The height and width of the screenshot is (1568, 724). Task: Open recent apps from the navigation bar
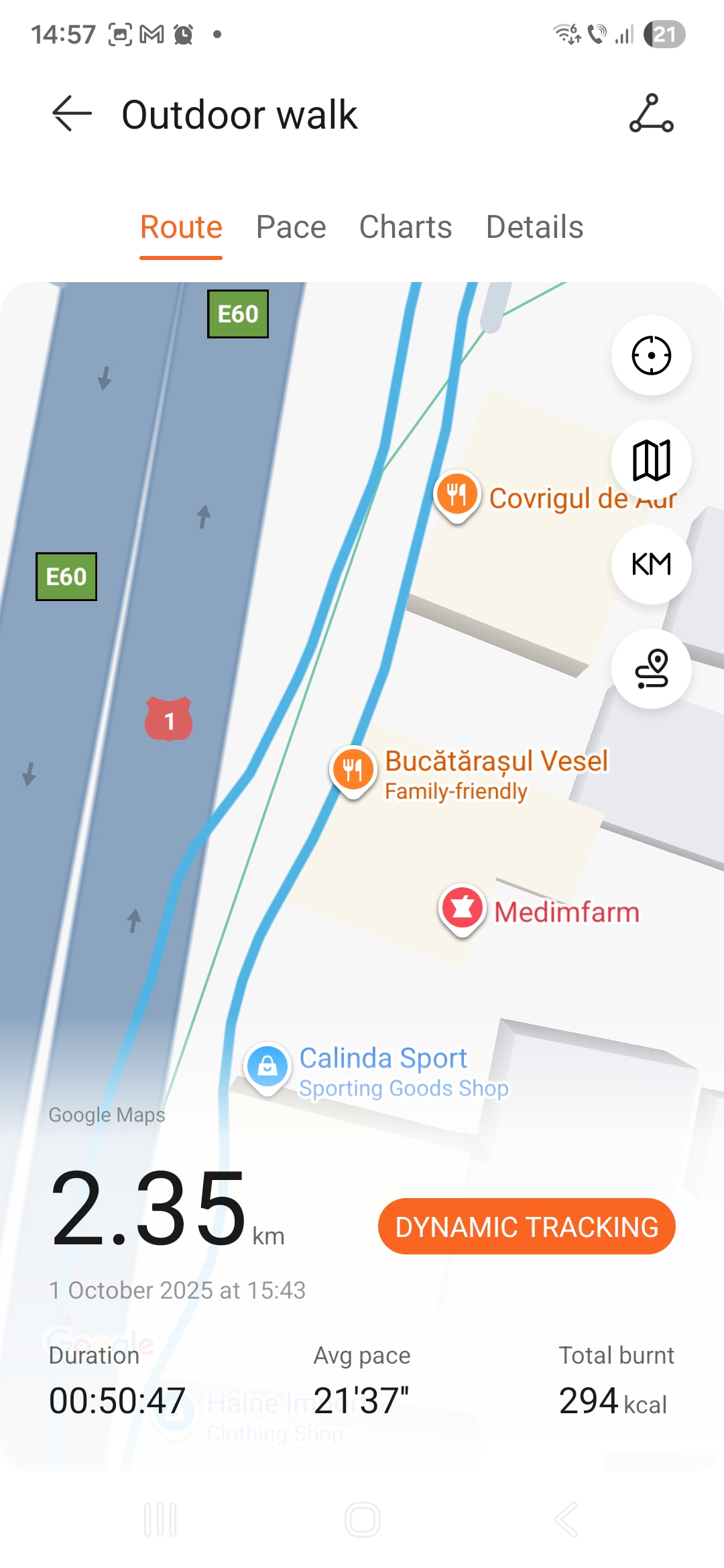tap(160, 1520)
